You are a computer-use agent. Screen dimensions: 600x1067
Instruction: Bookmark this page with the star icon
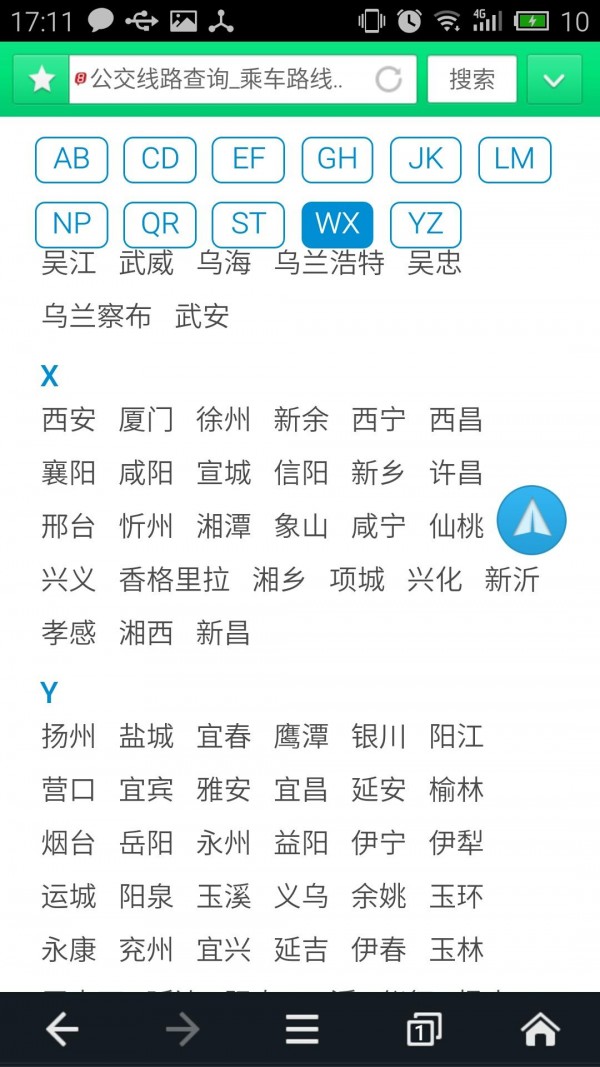[41, 80]
